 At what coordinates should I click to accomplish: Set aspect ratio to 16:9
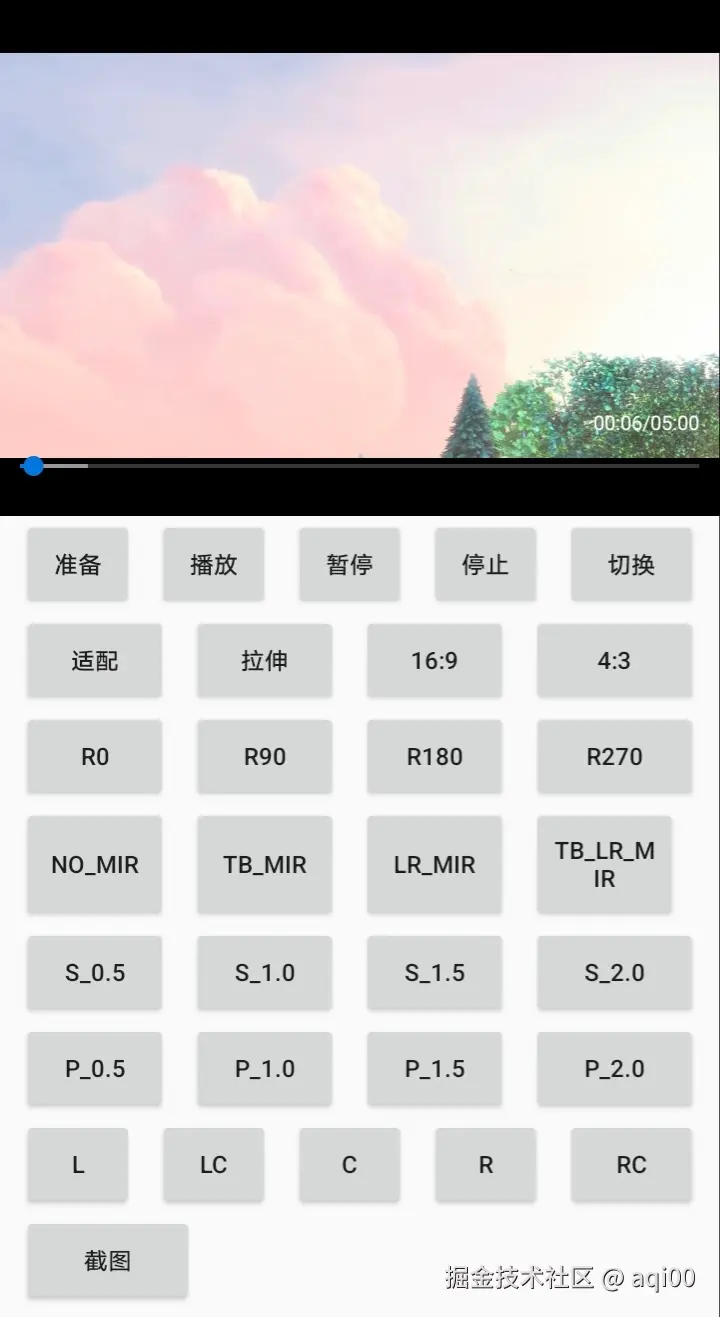(x=434, y=660)
